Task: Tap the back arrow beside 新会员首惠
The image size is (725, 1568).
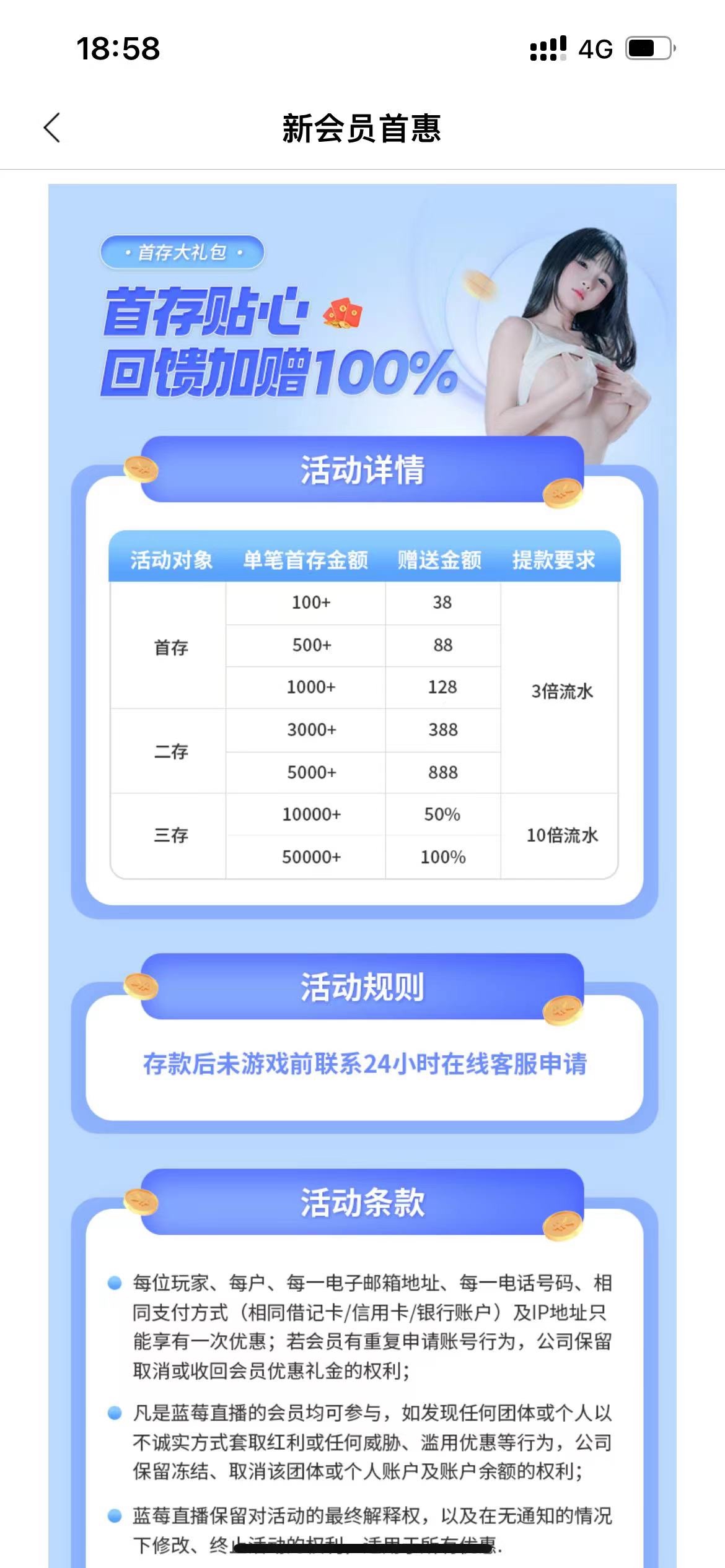Action: [52, 128]
